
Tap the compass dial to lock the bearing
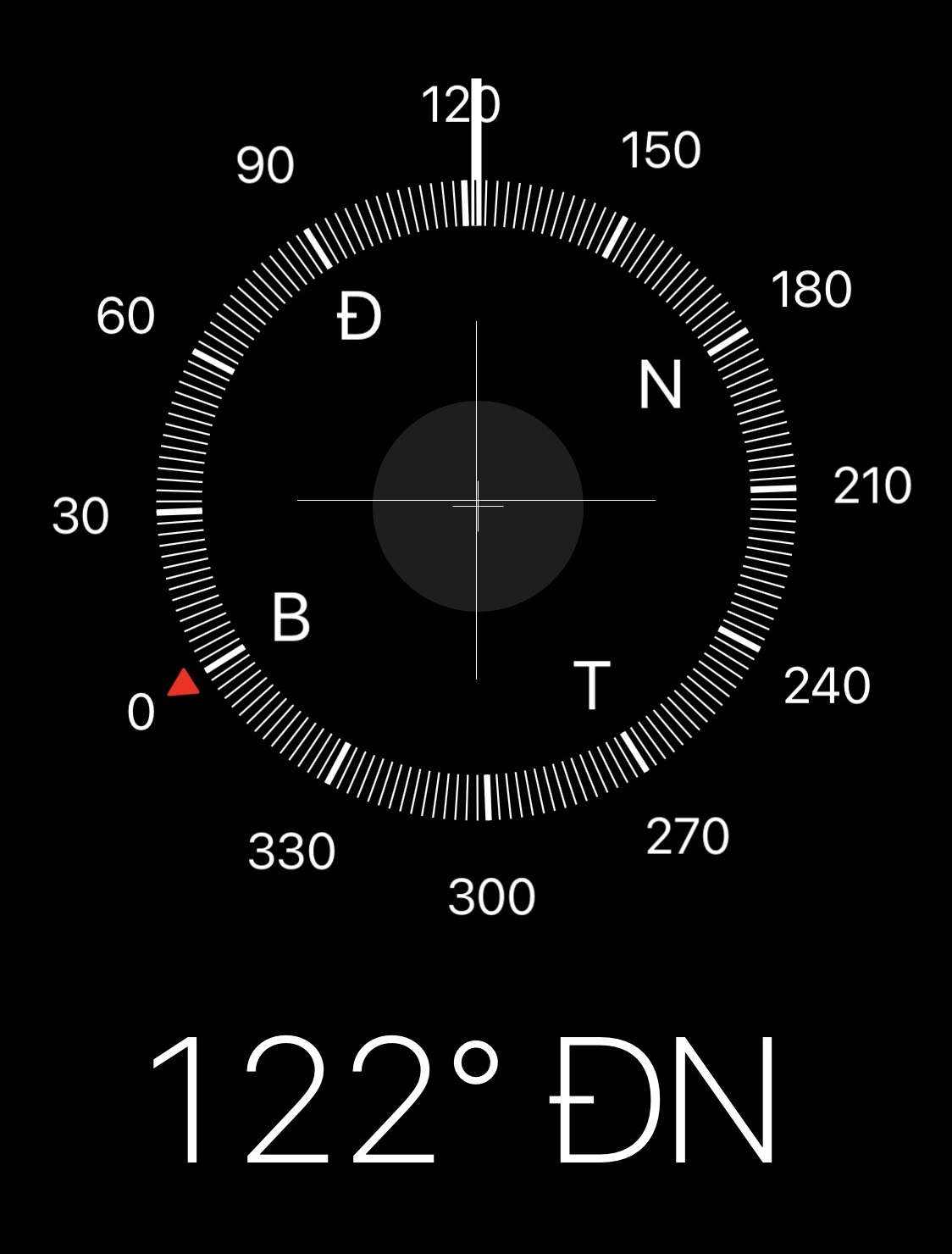pyautogui.click(x=477, y=502)
